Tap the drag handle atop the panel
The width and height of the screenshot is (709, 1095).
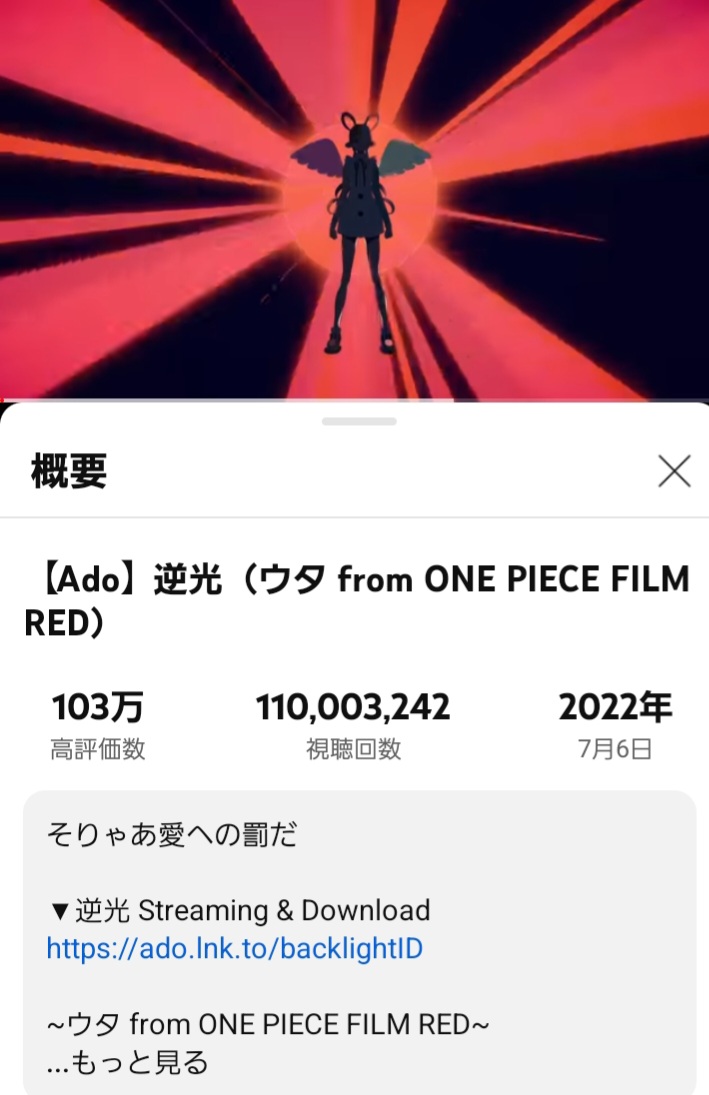pos(358,421)
